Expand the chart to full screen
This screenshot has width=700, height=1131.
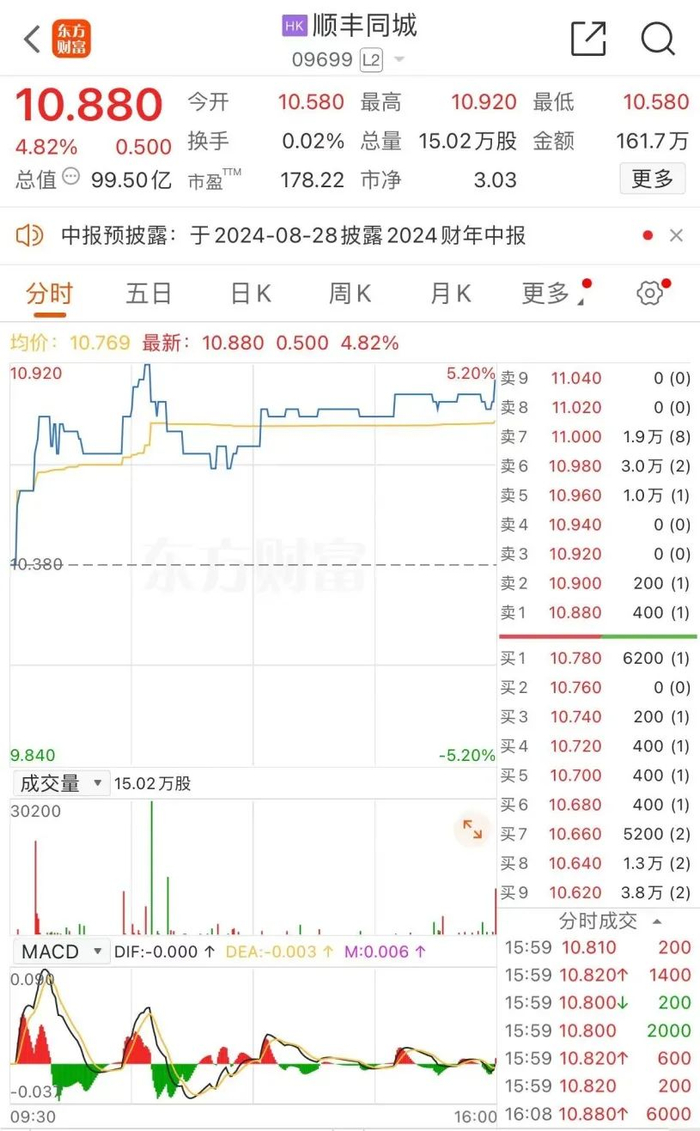click(x=471, y=829)
